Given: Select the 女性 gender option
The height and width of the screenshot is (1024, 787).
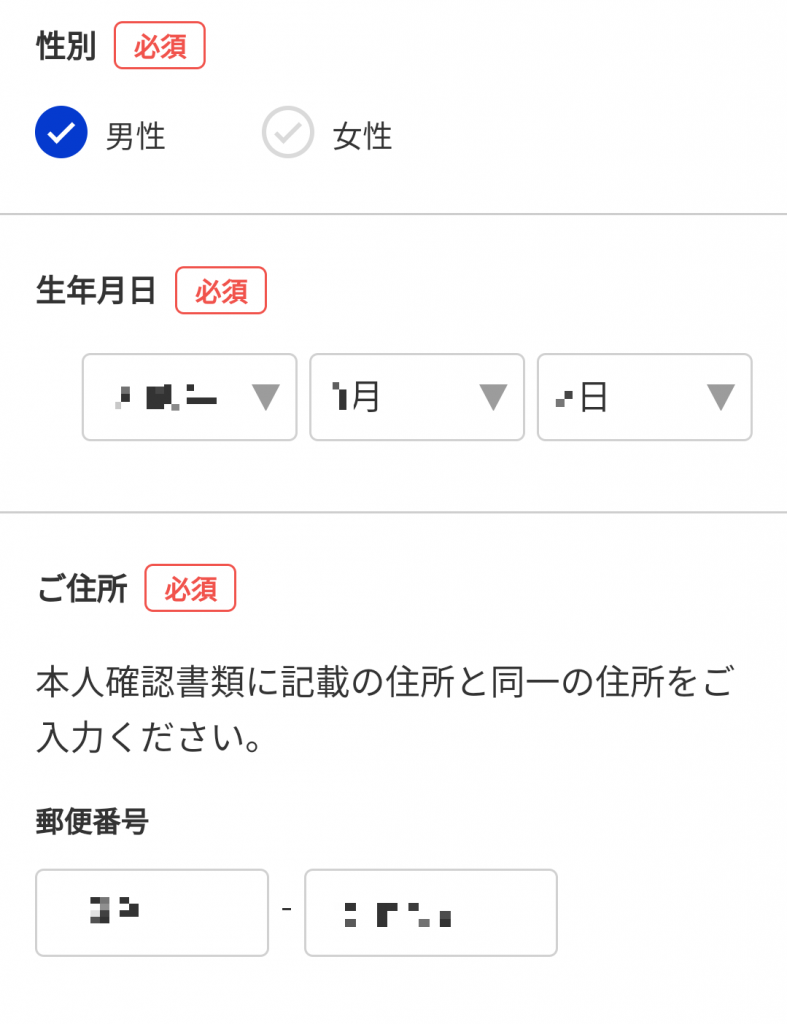Looking at the screenshot, I should (x=288, y=133).
